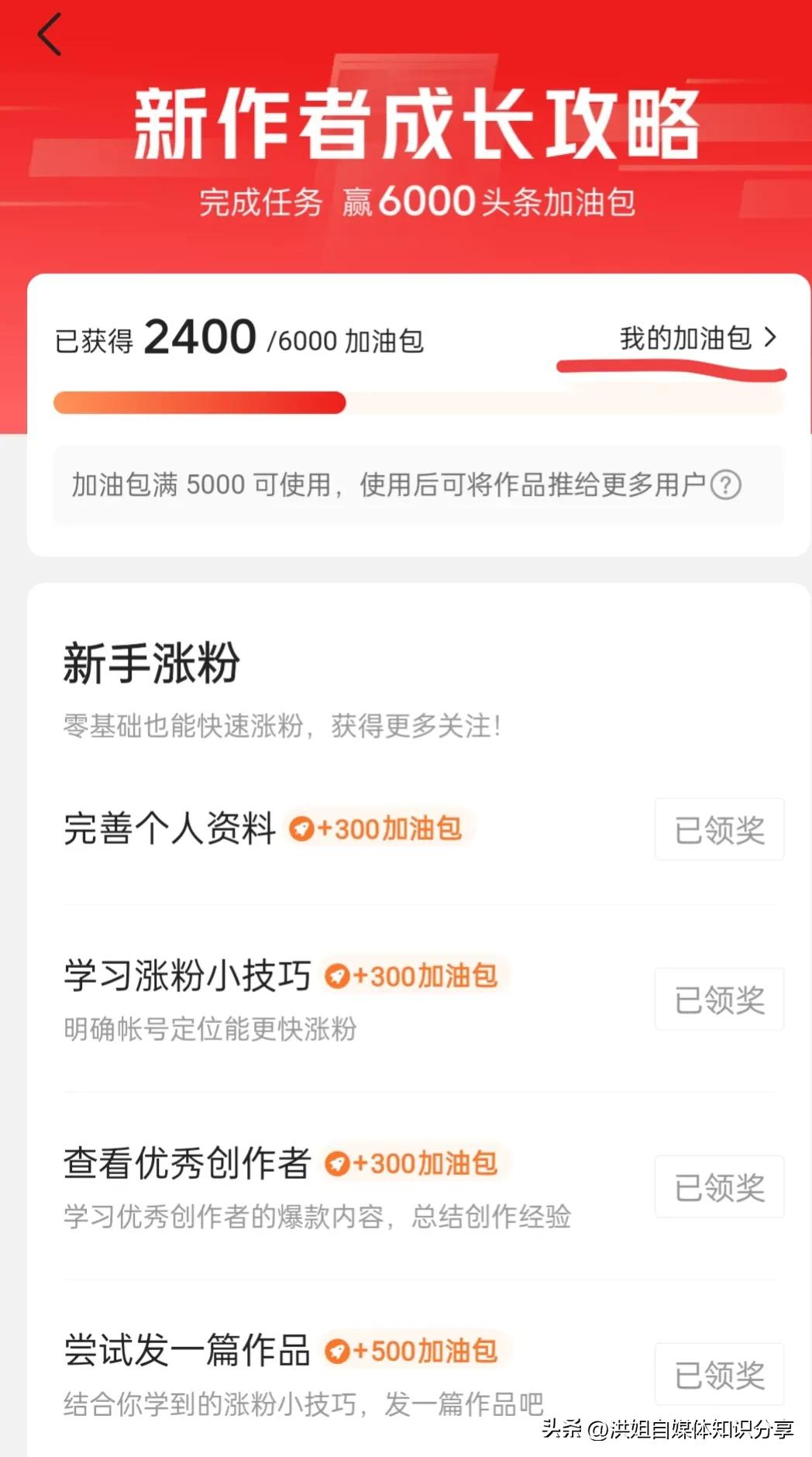Select the 学习涨粉小技巧 task title
Image resolution: width=812 pixels, height=1457 pixels.
(186, 975)
